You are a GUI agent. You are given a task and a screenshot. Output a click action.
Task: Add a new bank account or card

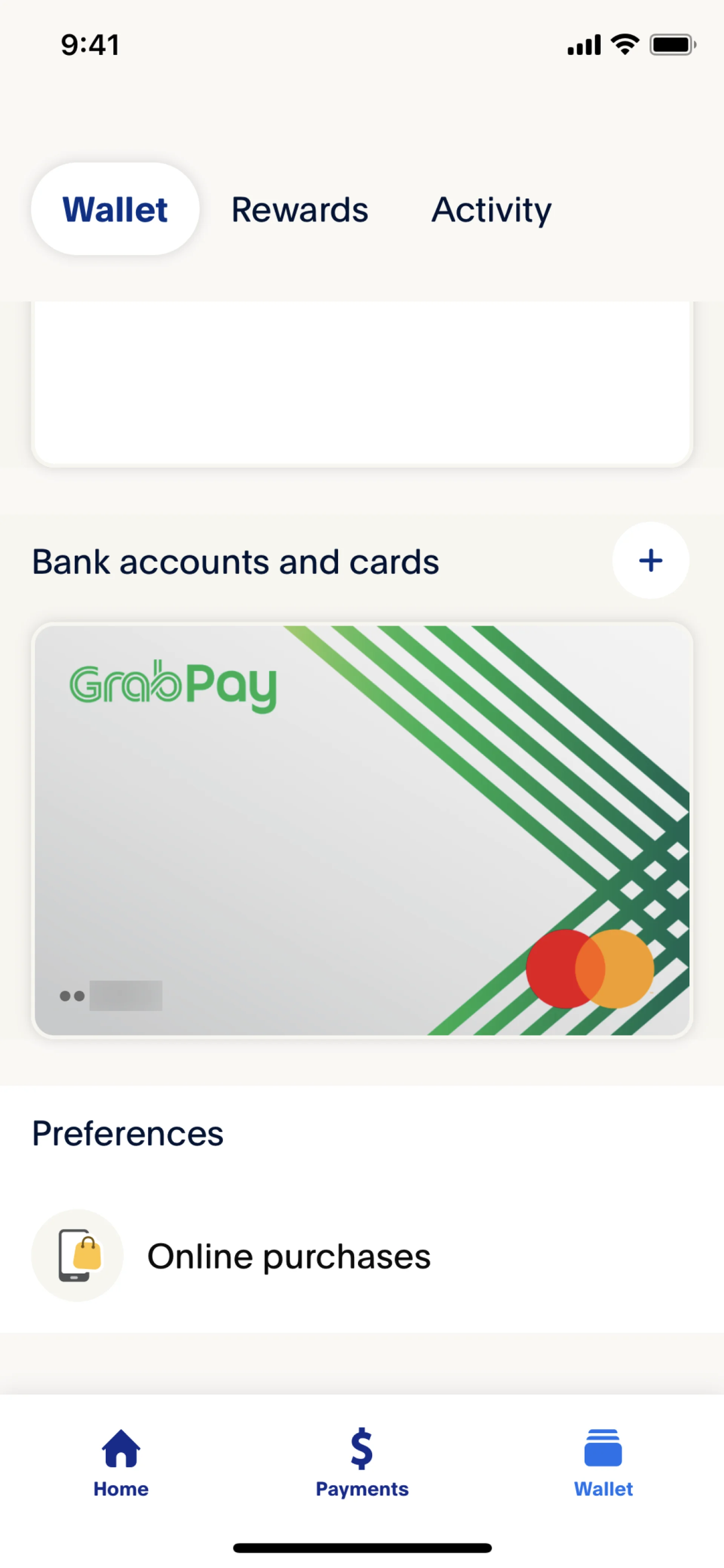click(x=650, y=560)
